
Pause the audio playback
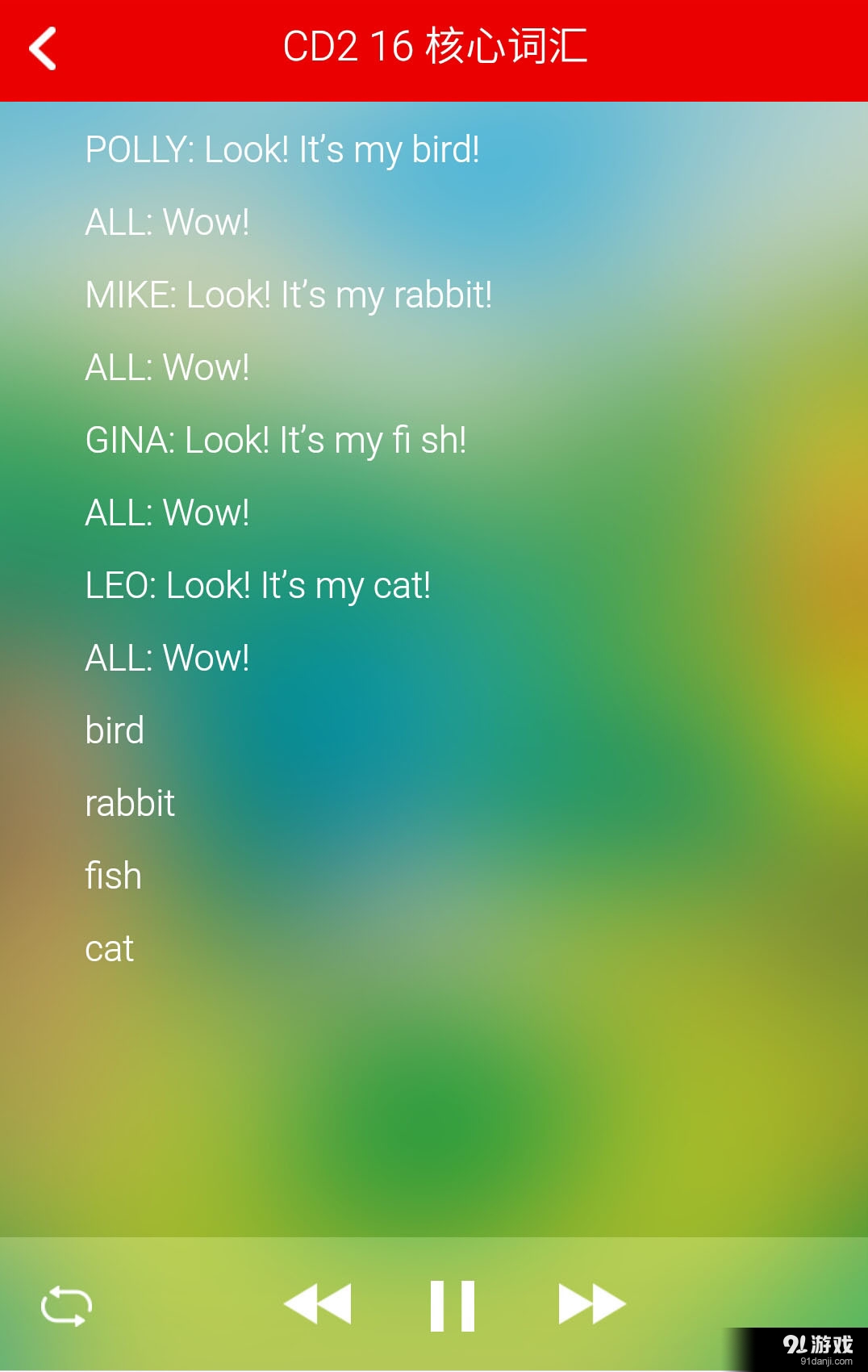pos(453,1306)
